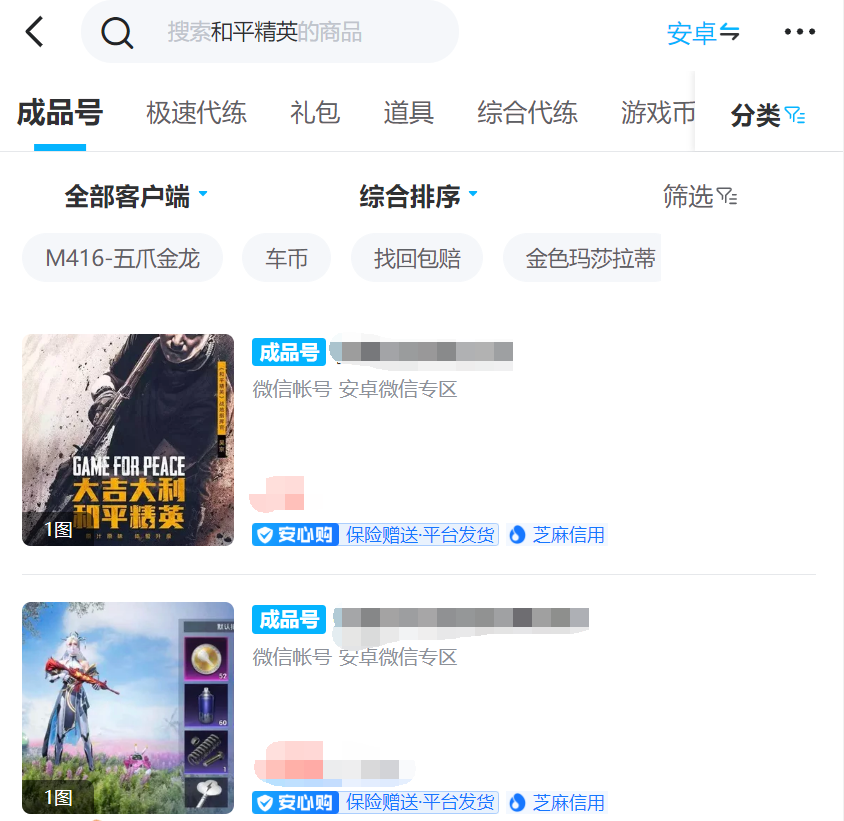This screenshot has height=821, width=844.
Task: Select the 车币 filter chip
Action: click(286, 259)
